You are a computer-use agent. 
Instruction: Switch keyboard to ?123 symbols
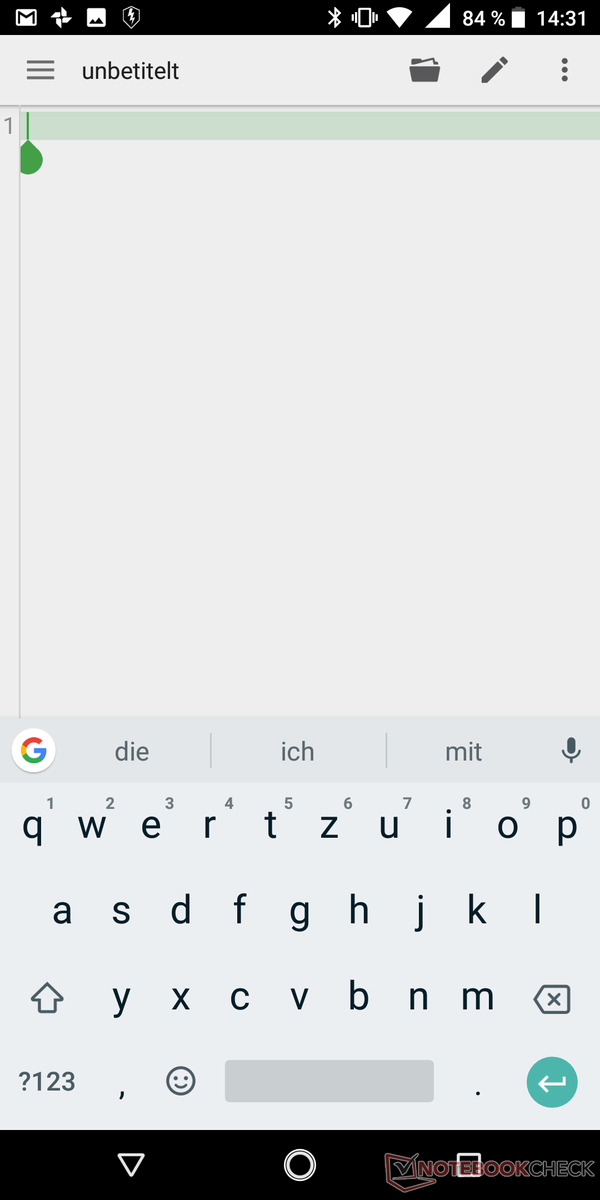(47, 1081)
